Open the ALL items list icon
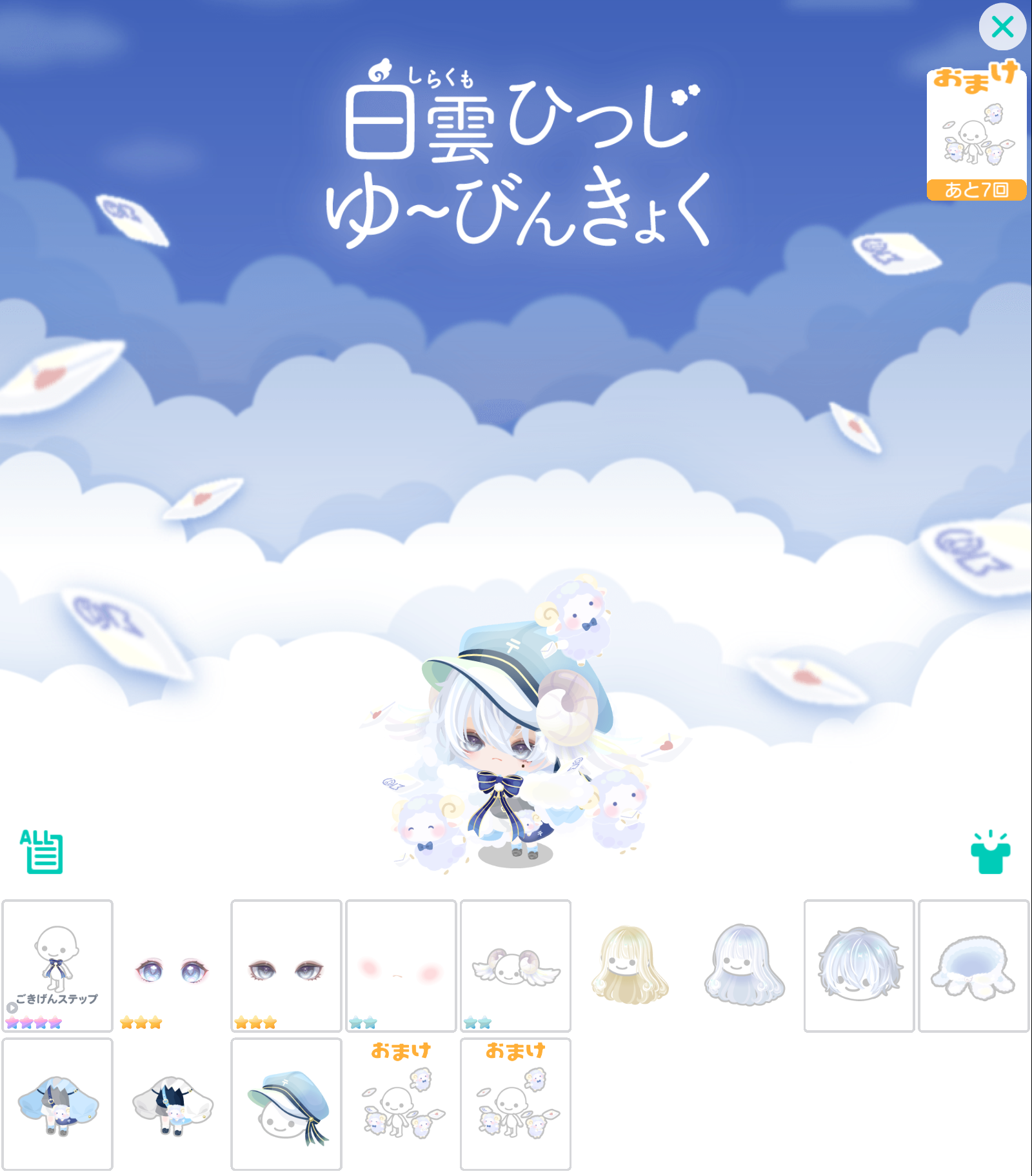This screenshot has width=1032, height=1176. click(43, 852)
